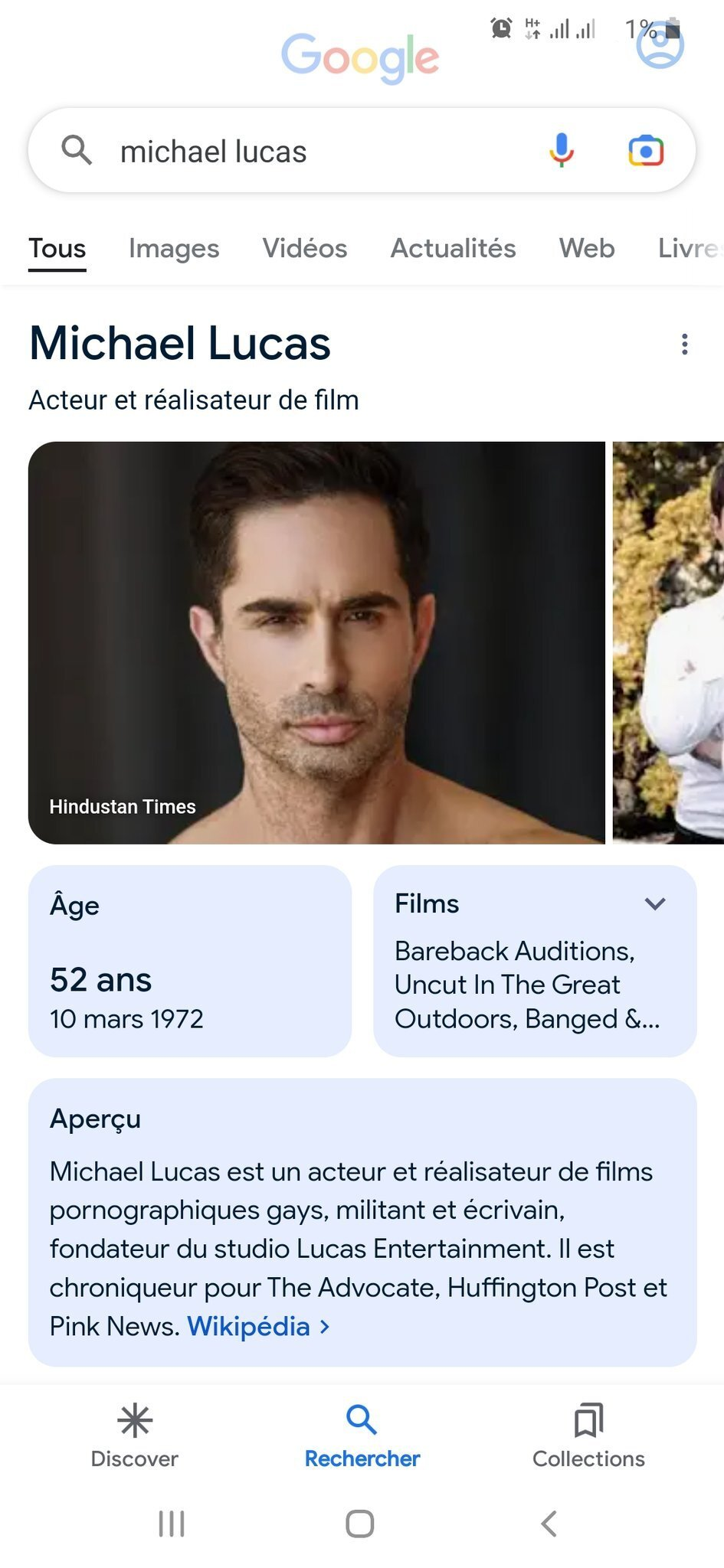This screenshot has width=724, height=1568.
Task: Open the Google account profile icon
Action: [660, 46]
